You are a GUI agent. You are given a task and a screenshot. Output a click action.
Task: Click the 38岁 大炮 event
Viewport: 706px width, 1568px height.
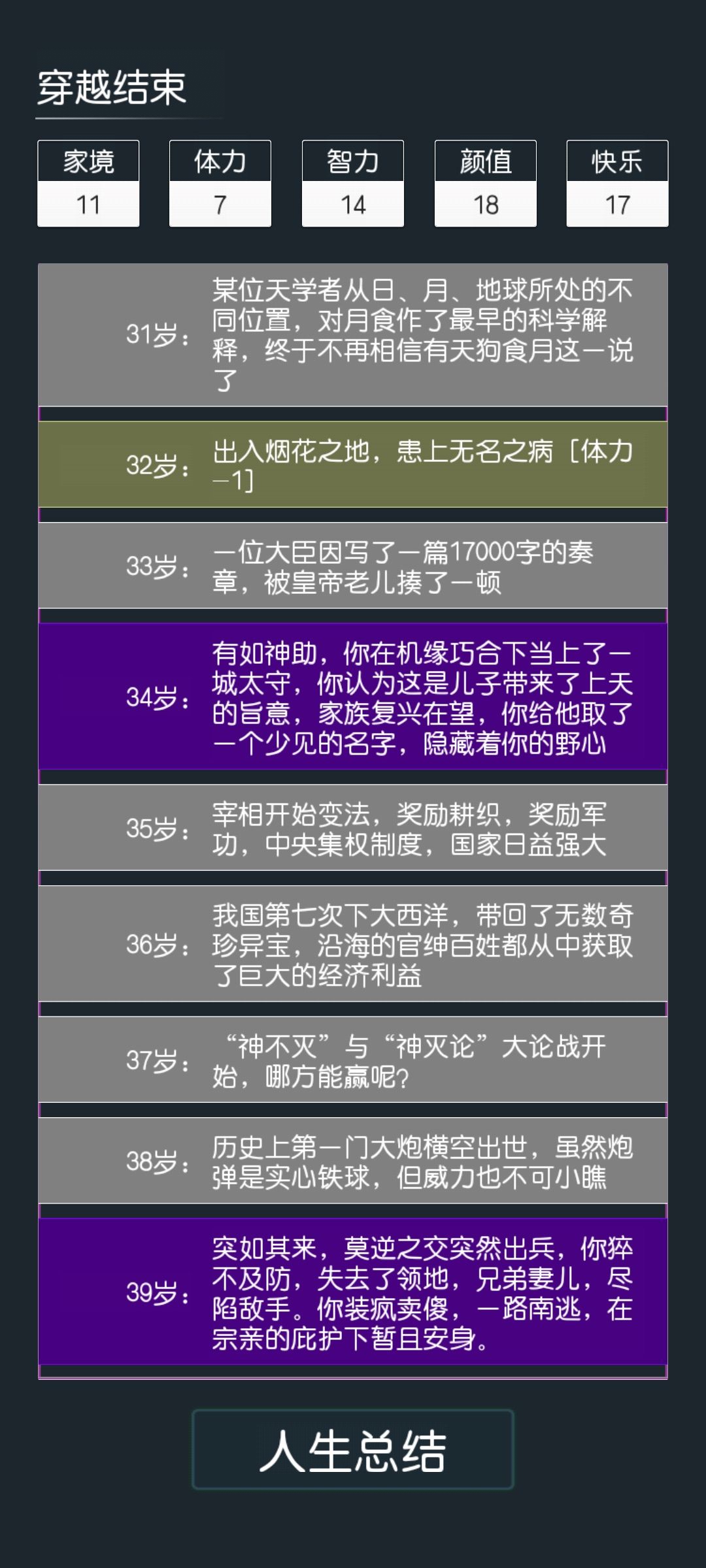pos(353,1156)
